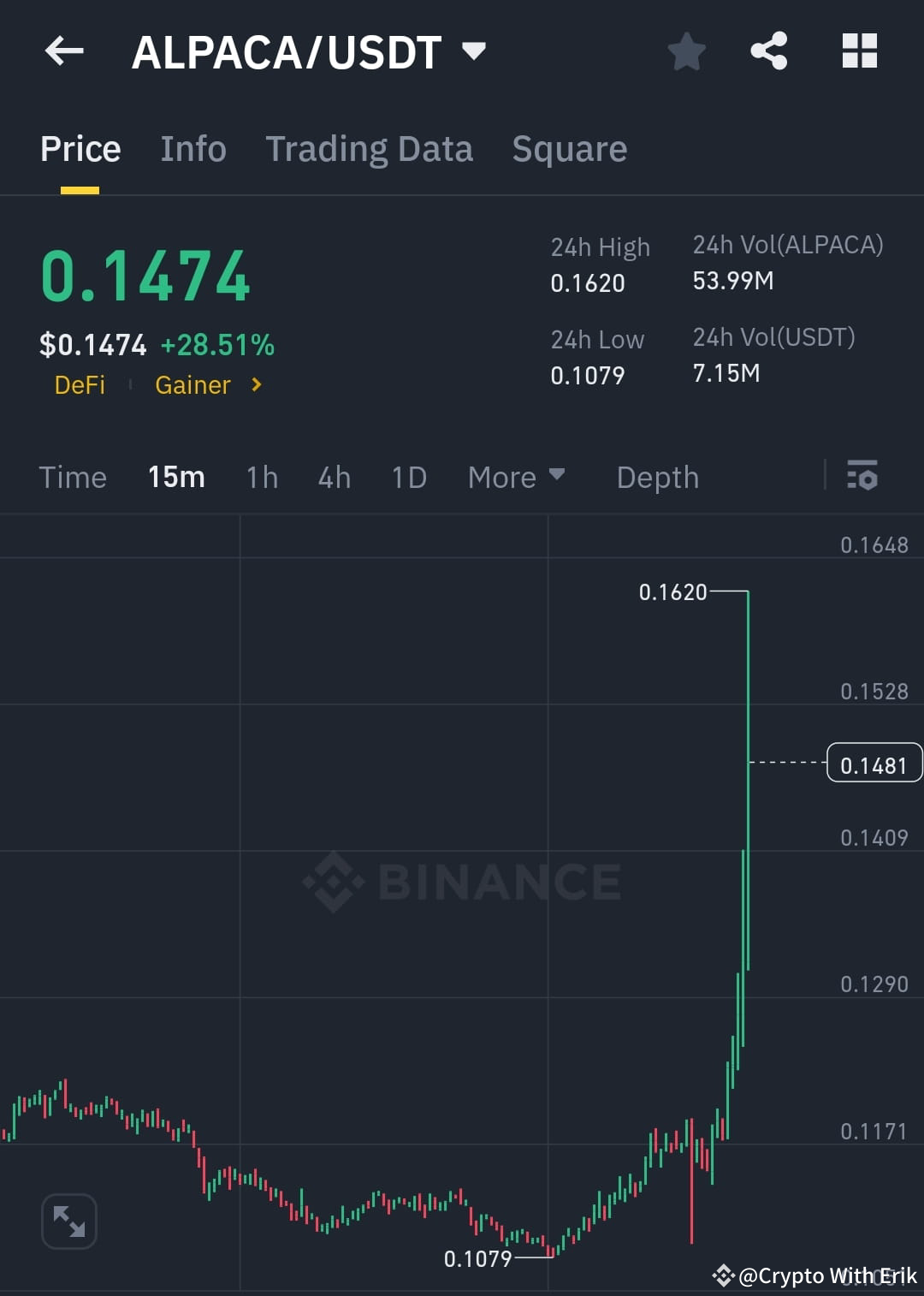Switch the chart to 1h timeframe
This screenshot has width=924, height=1296.
tap(262, 477)
